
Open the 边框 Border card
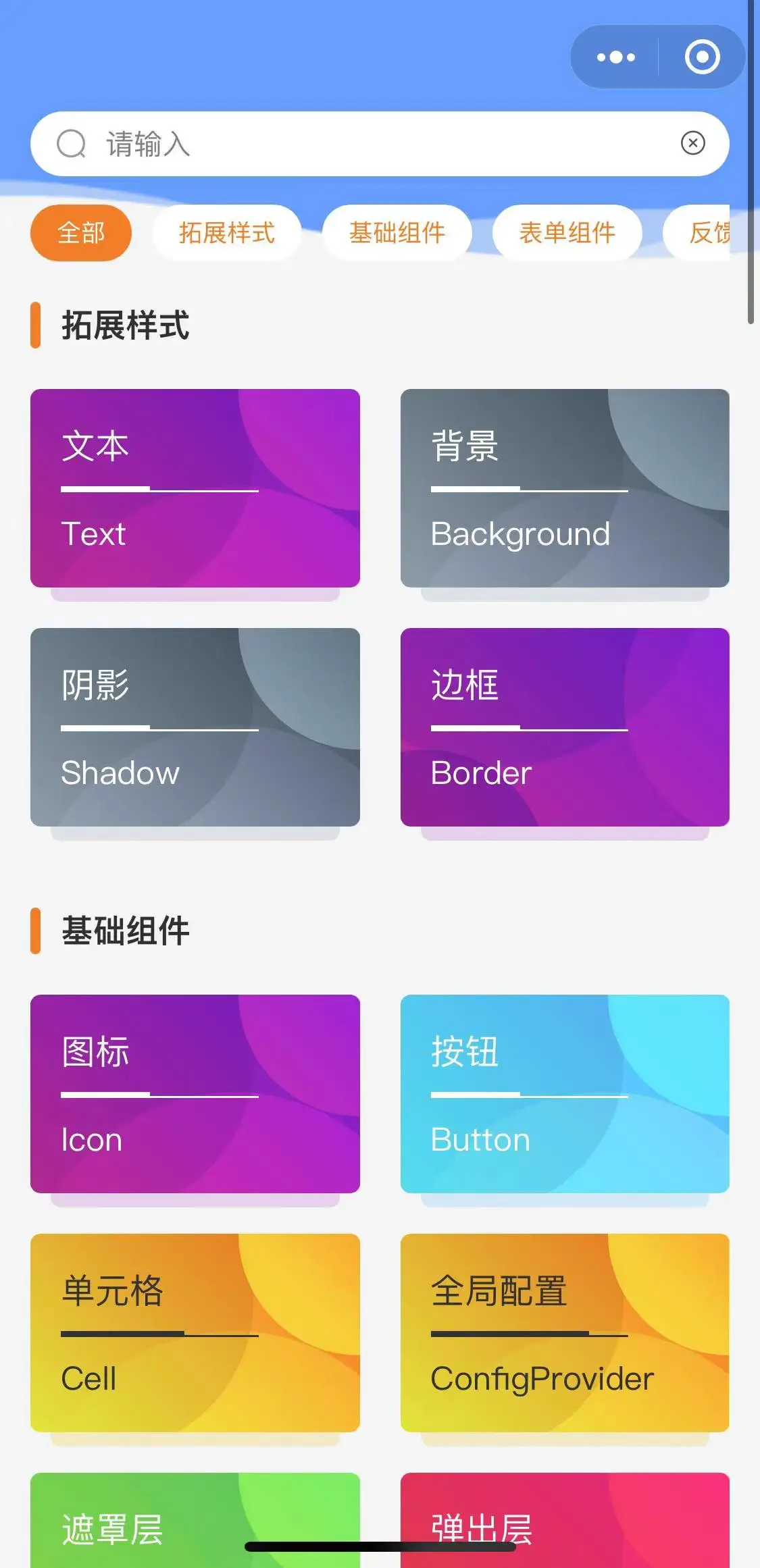565,727
